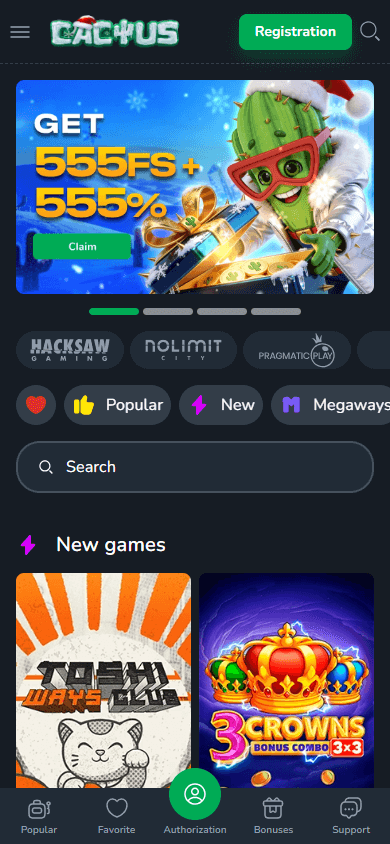Filter games by Nolimit City provider

pyautogui.click(x=183, y=350)
